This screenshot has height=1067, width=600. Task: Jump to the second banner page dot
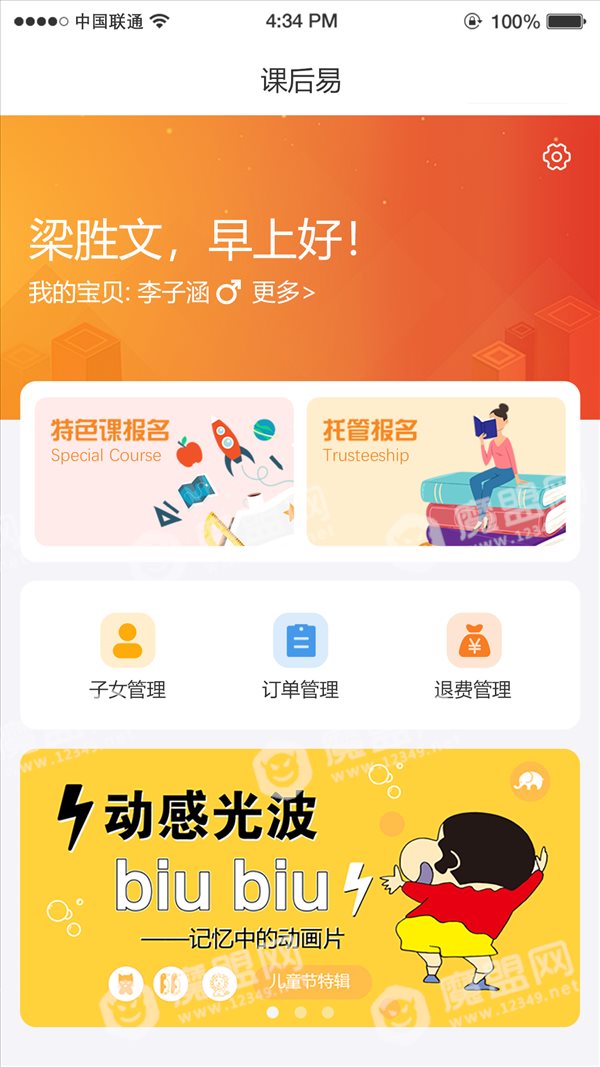[300, 1013]
